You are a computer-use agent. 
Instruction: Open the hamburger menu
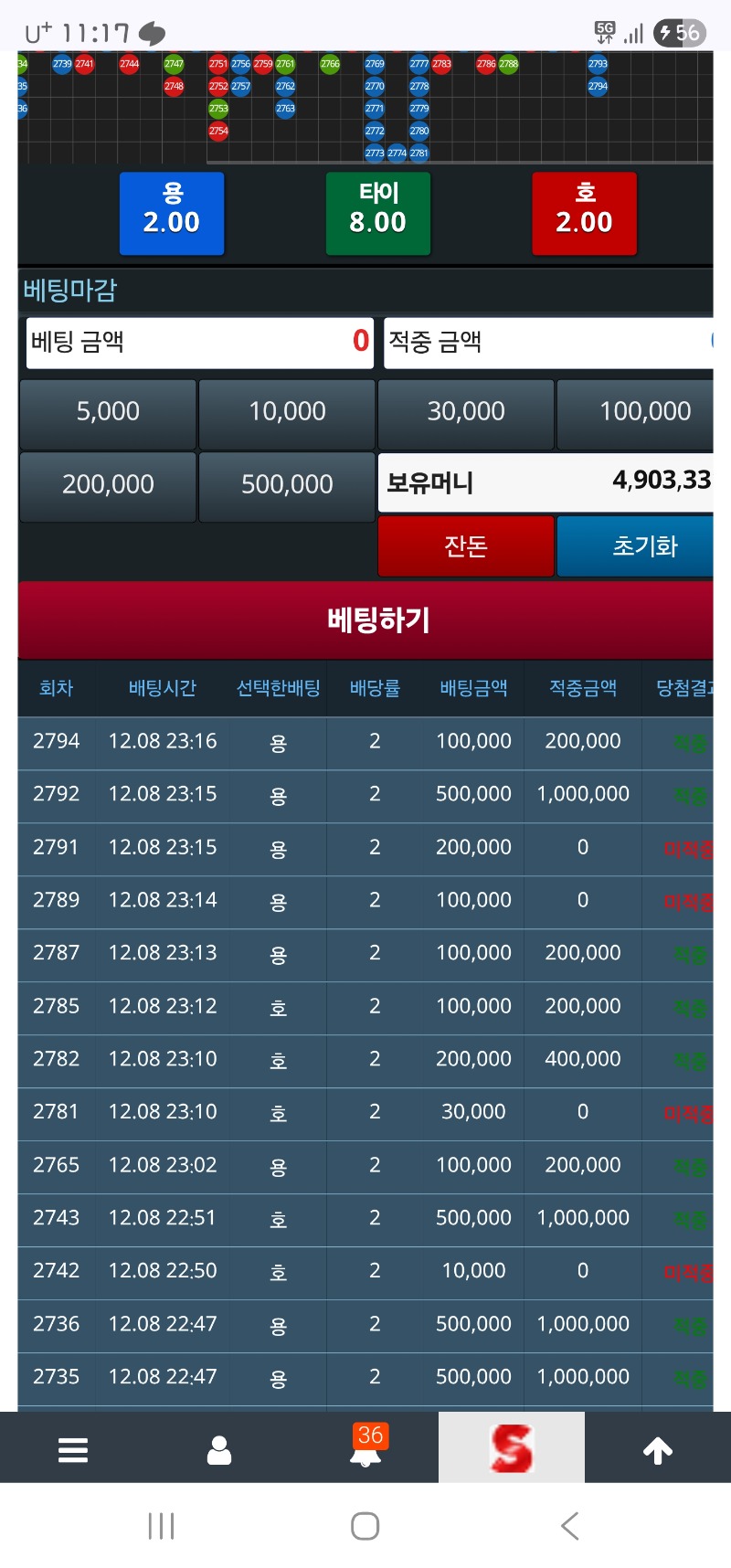(x=73, y=1449)
